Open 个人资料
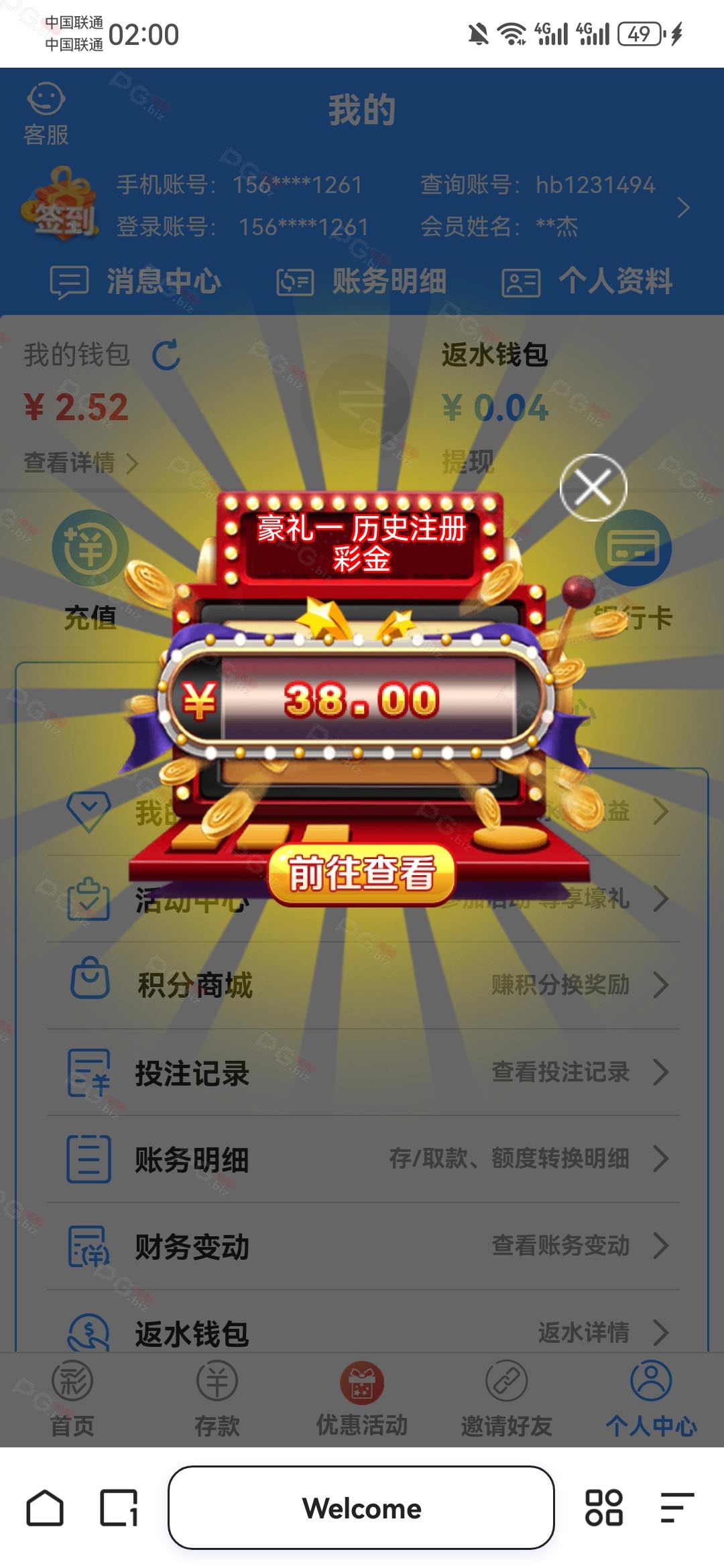724x1568 pixels. click(x=588, y=281)
